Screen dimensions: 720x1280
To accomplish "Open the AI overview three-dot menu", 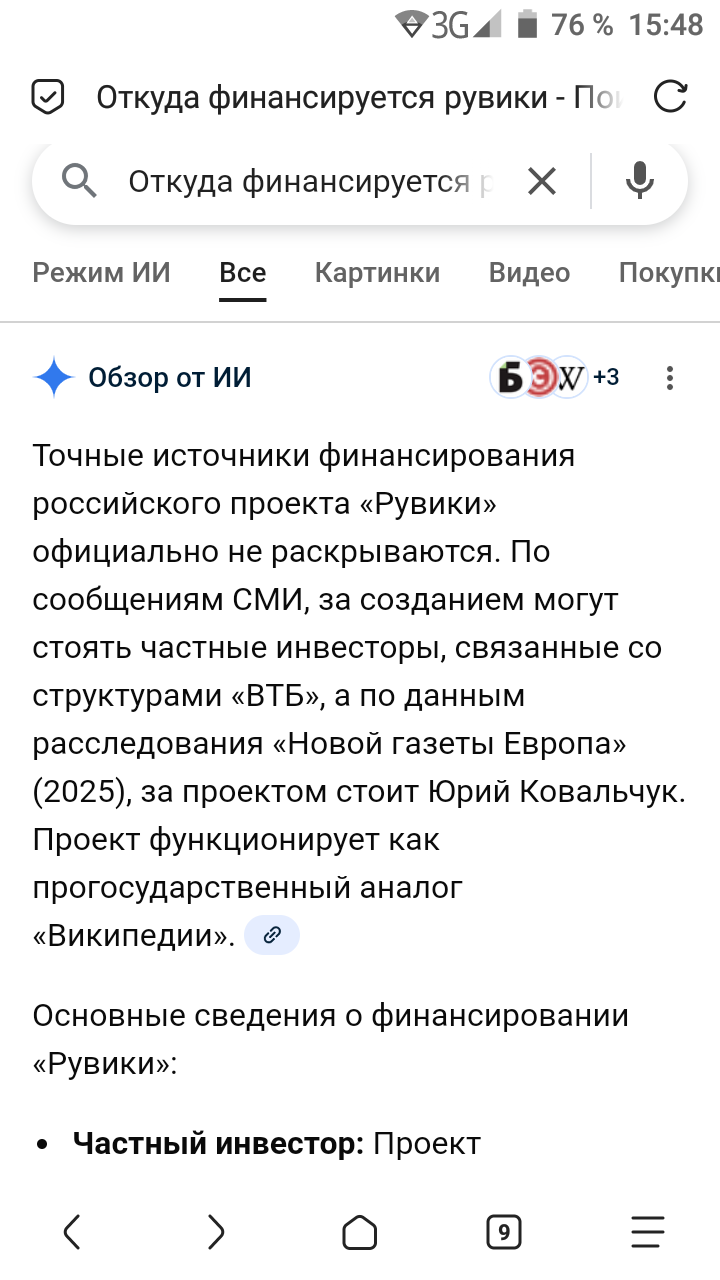I will point(670,378).
